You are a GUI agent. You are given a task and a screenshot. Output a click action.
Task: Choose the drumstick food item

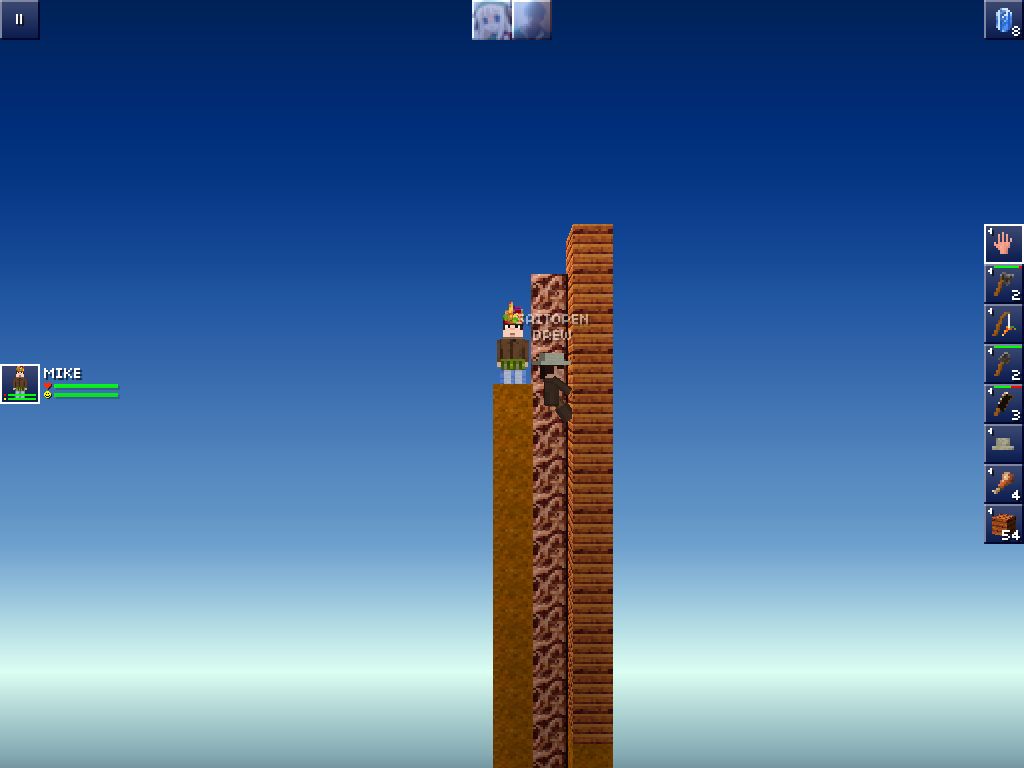[x=1004, y=483]
